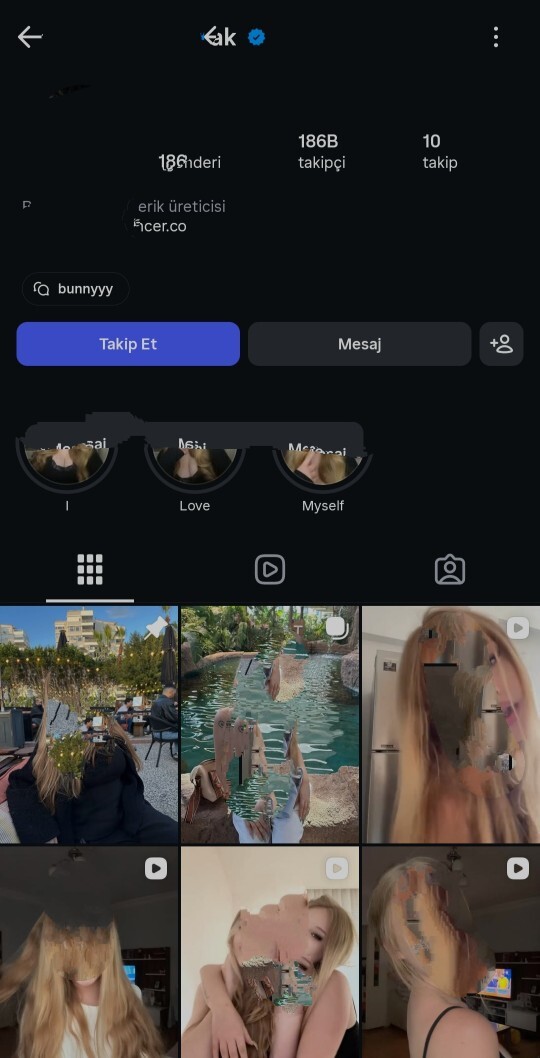The image size is (540, 1058).
Task: Open the carousel post by the pond
Action: pos(270,725)
